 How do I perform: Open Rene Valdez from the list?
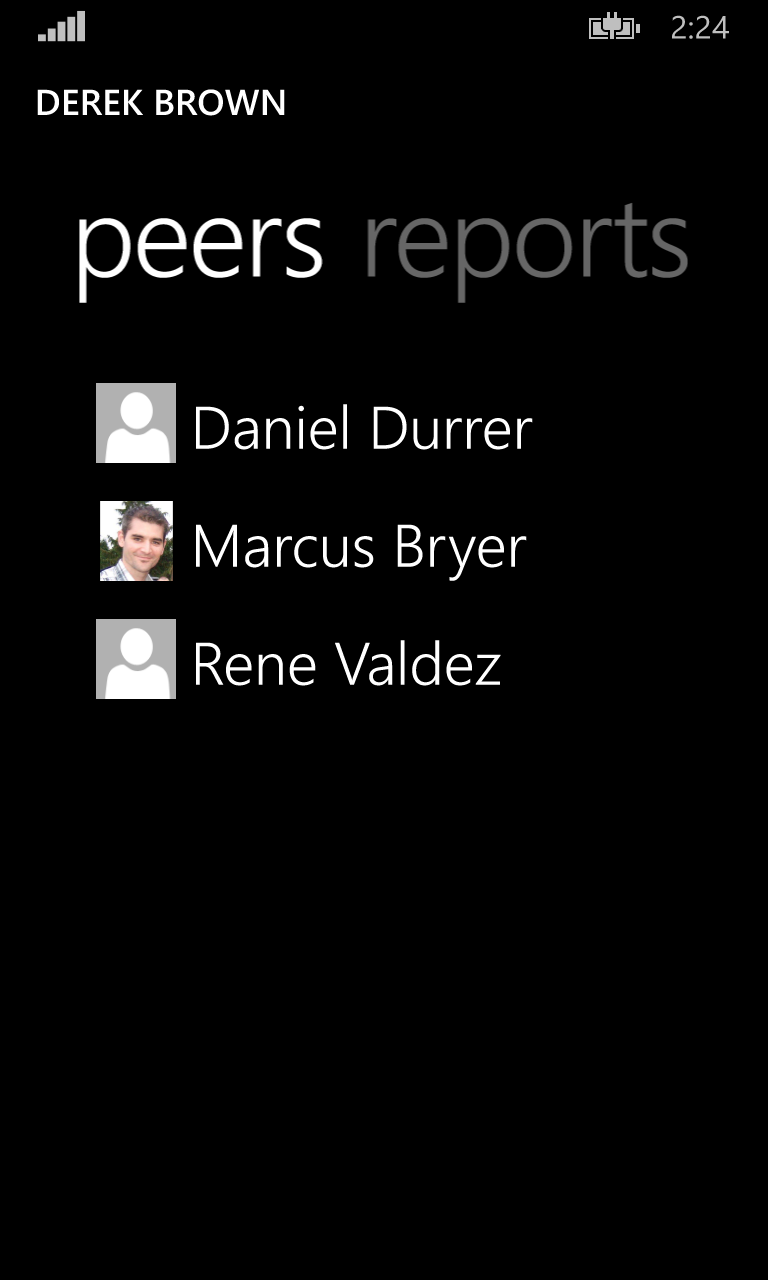(299, 659)
